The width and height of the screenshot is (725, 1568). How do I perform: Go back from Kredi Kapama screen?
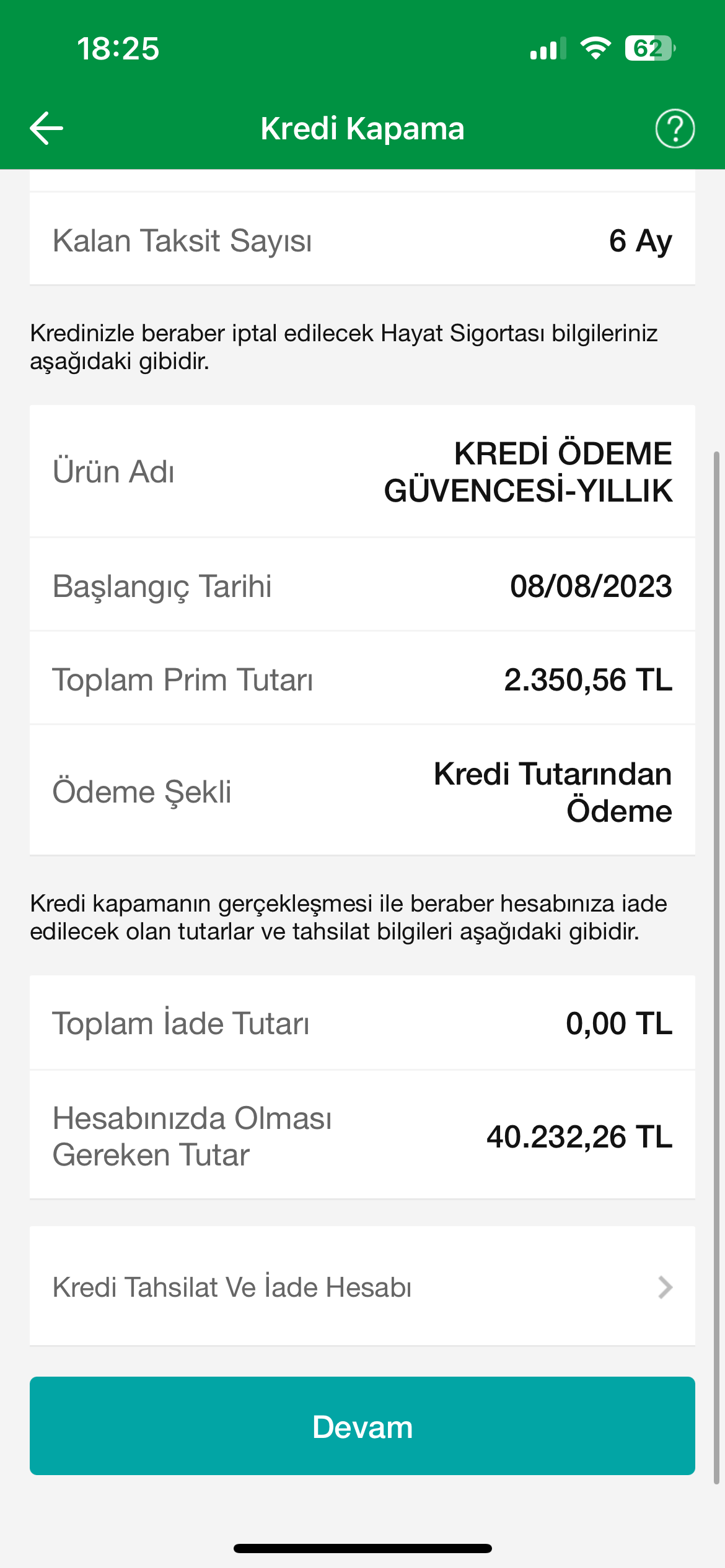(46, 128)
